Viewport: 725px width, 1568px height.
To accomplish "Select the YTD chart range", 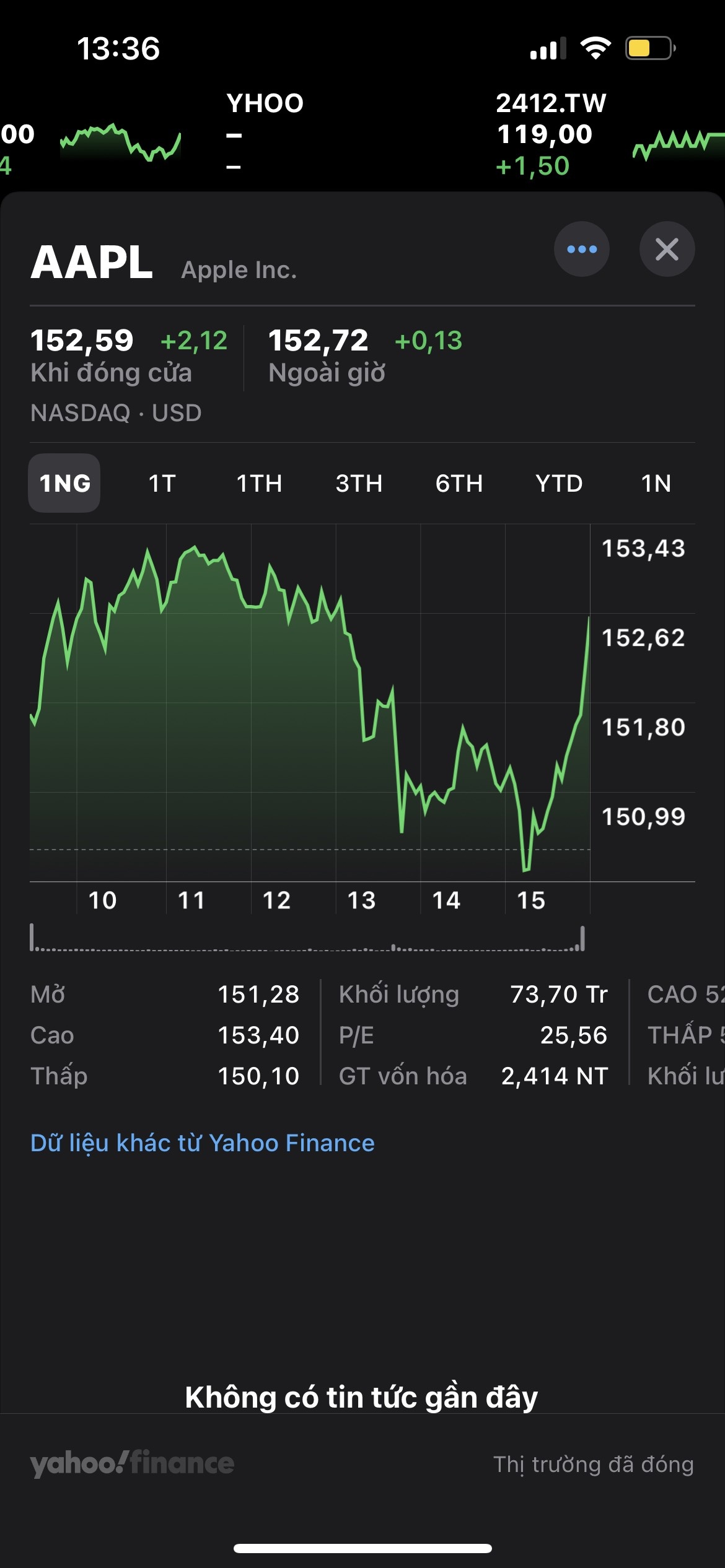I will pos(559,483).
